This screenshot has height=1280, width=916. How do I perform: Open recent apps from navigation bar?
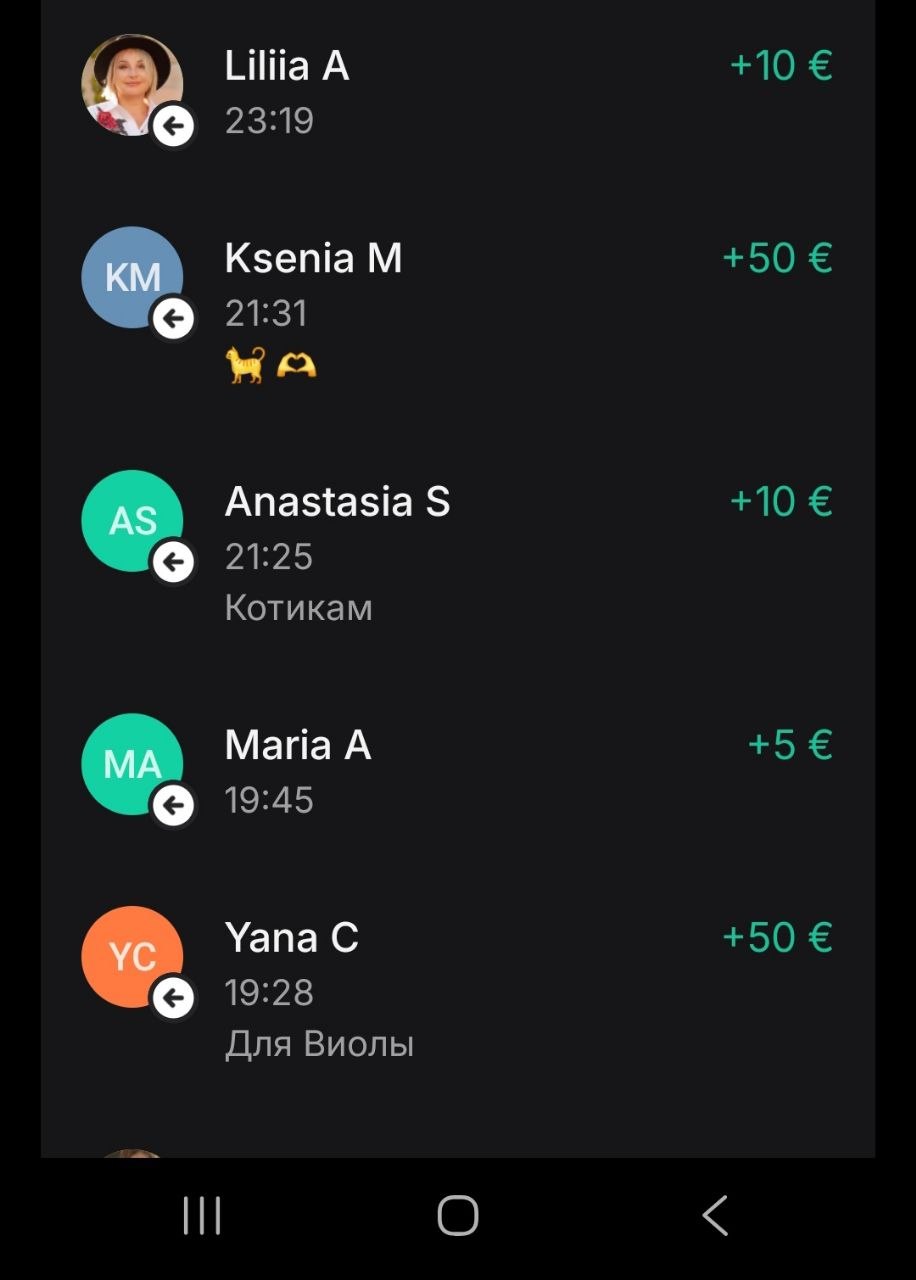click(x=202, y=1216)
